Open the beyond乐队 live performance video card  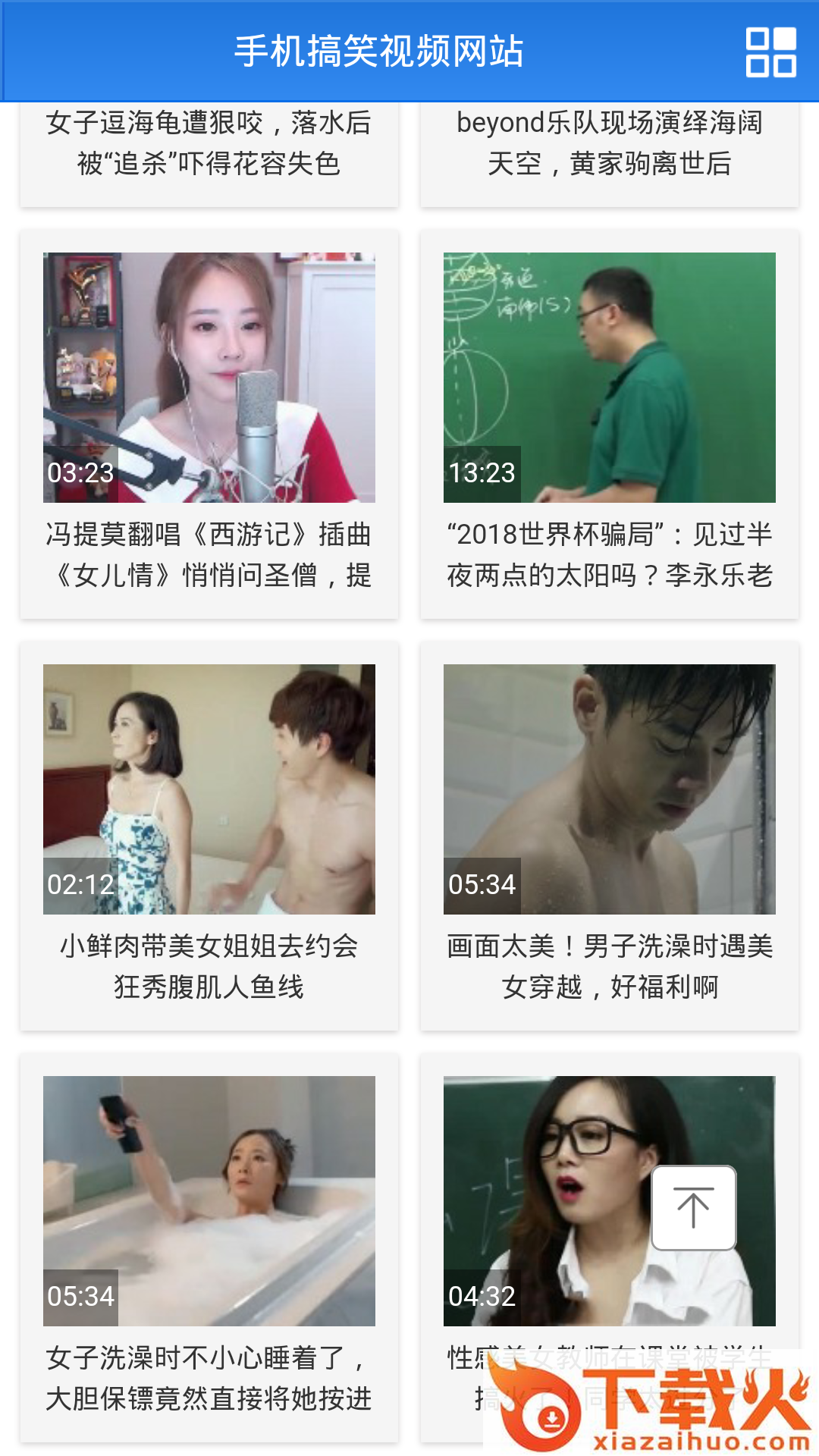(609, 144)
